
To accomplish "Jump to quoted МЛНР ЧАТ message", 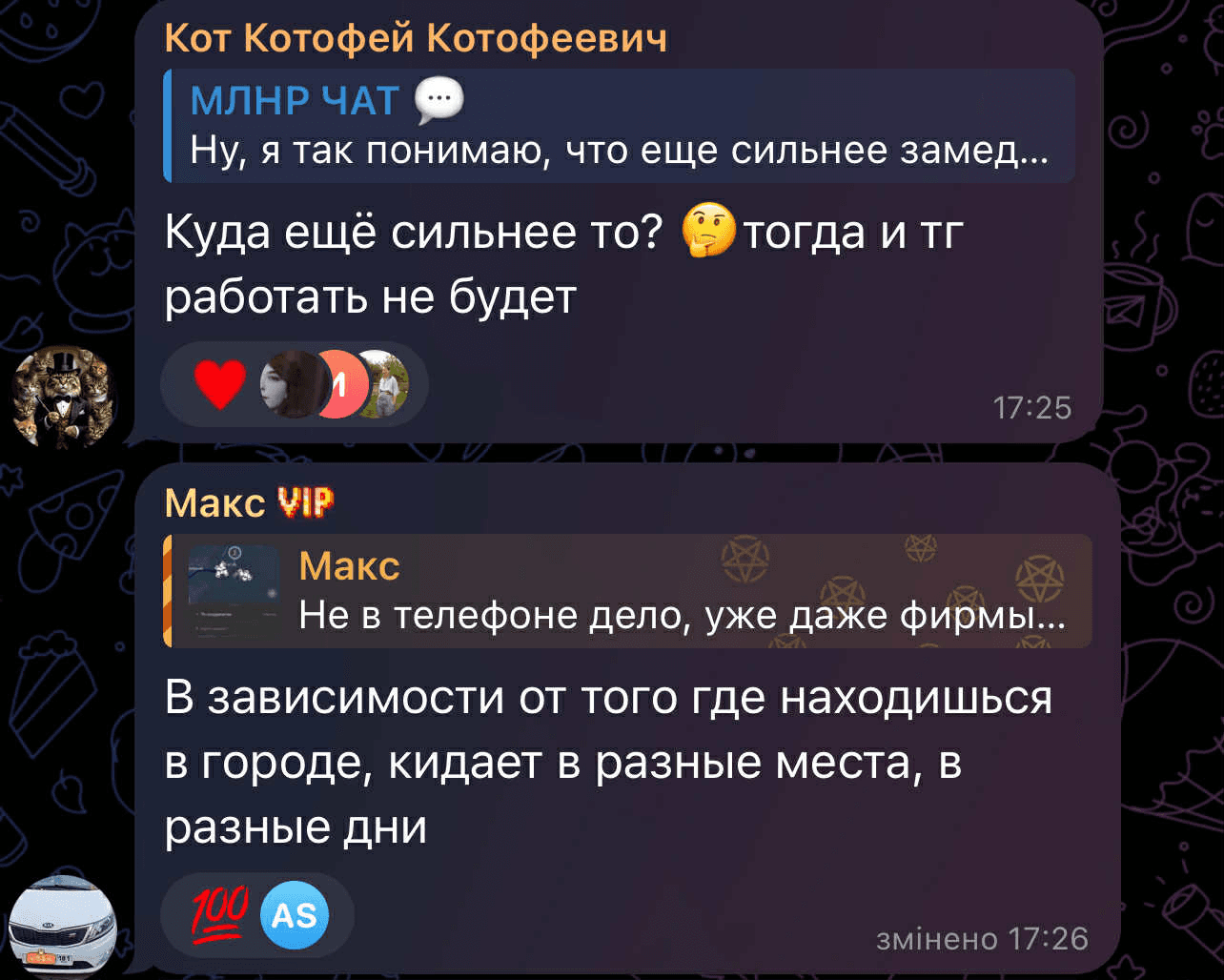I will click(x=620, y=126).
